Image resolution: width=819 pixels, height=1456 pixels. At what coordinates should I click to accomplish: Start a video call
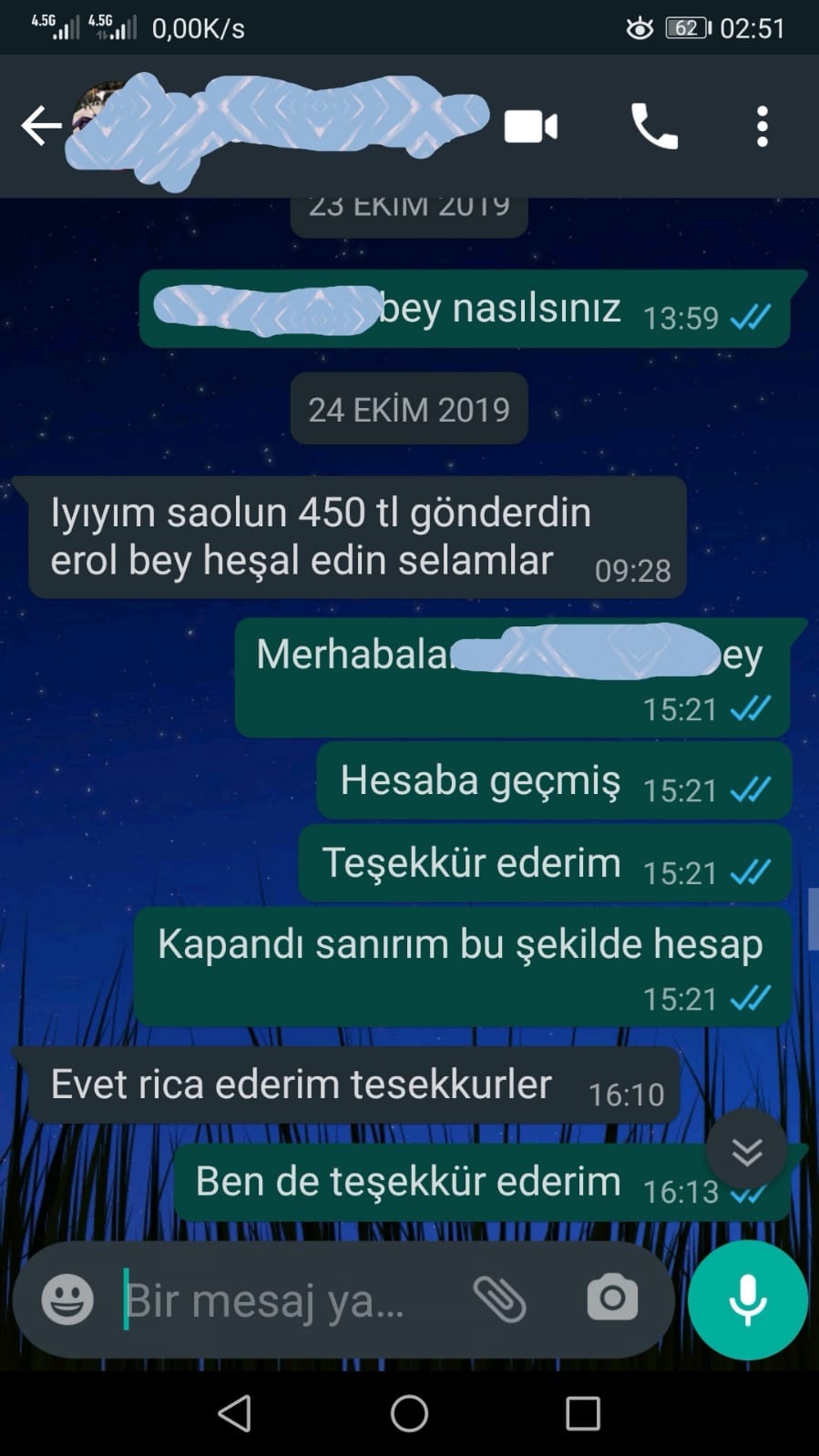531,127
